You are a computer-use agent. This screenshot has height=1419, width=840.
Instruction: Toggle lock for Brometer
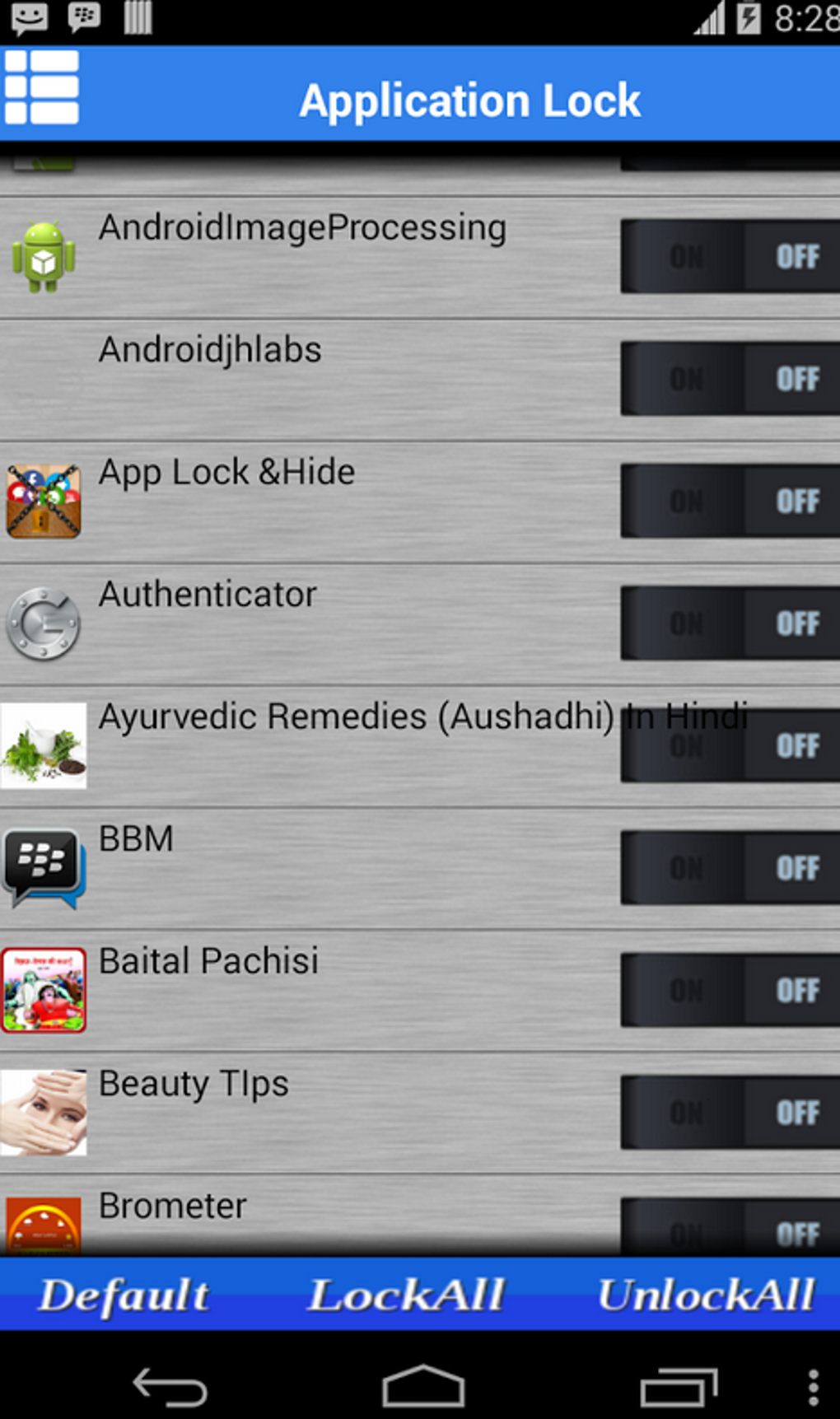click(730, 1227)
